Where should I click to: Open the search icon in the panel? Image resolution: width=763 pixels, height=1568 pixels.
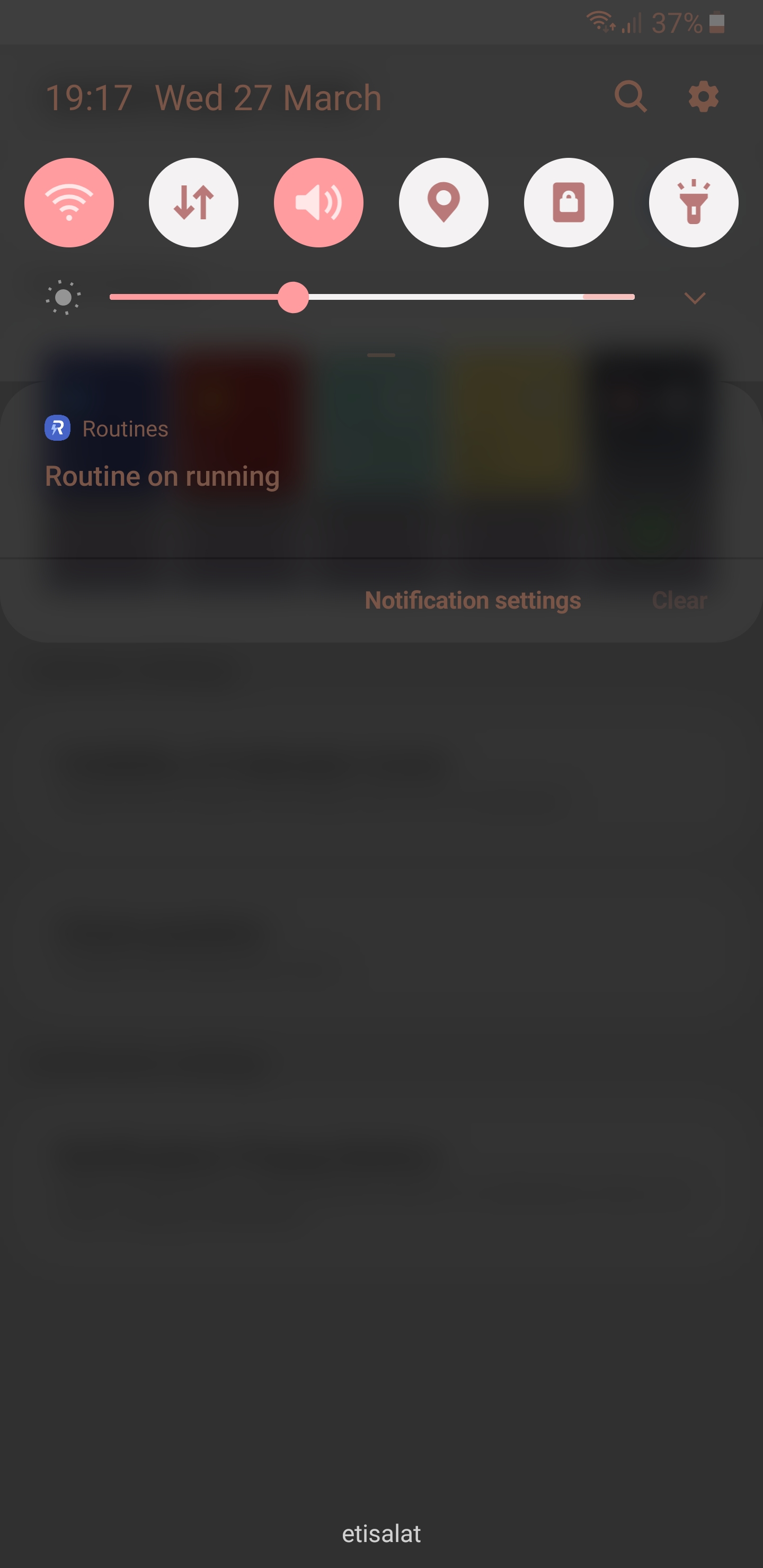coord(630,97)
